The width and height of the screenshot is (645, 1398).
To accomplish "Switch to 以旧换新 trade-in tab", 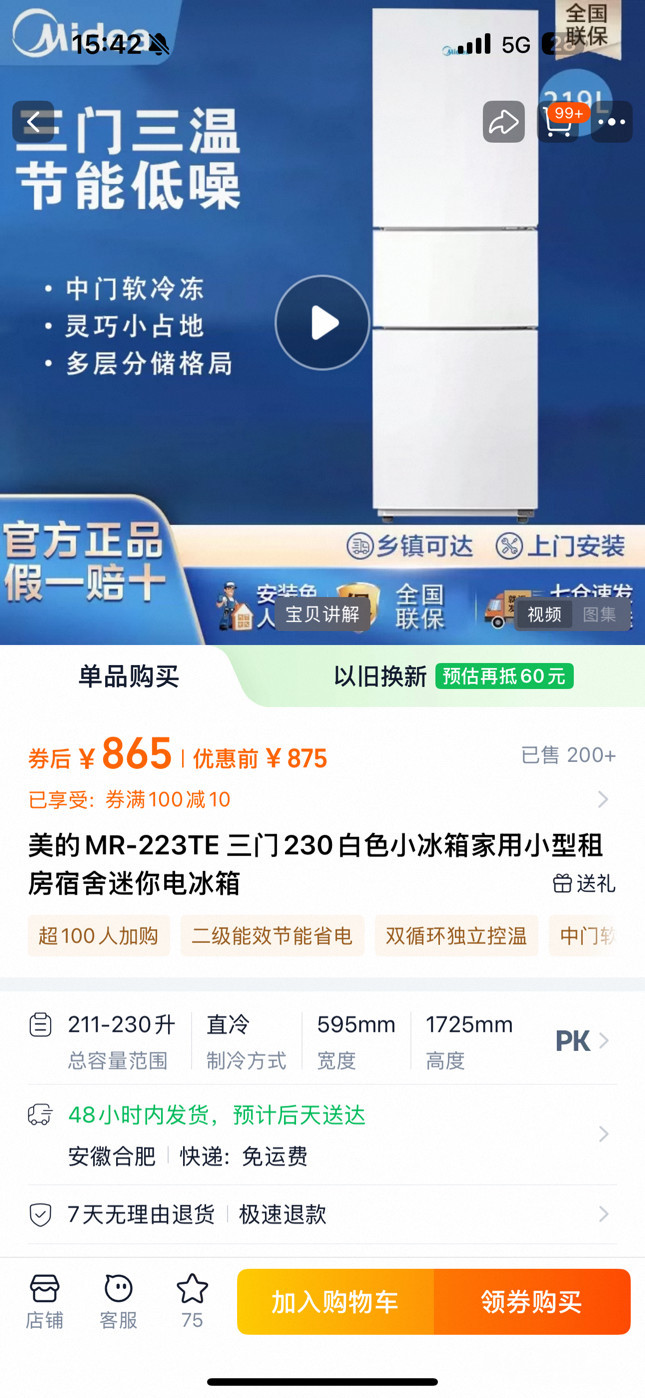I will (453, 676).
